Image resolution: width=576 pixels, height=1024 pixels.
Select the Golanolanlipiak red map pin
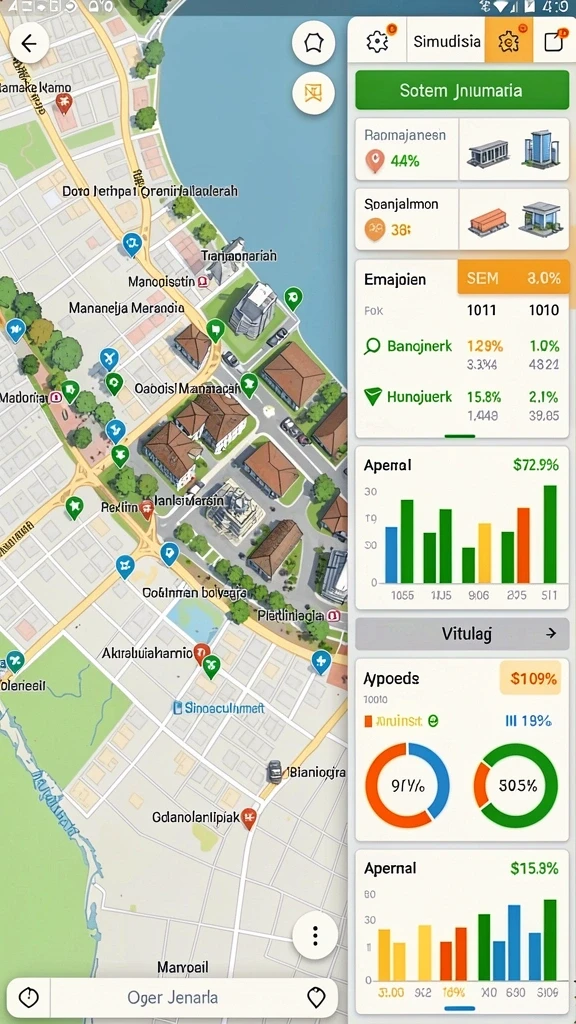click(x=248, y=818)
